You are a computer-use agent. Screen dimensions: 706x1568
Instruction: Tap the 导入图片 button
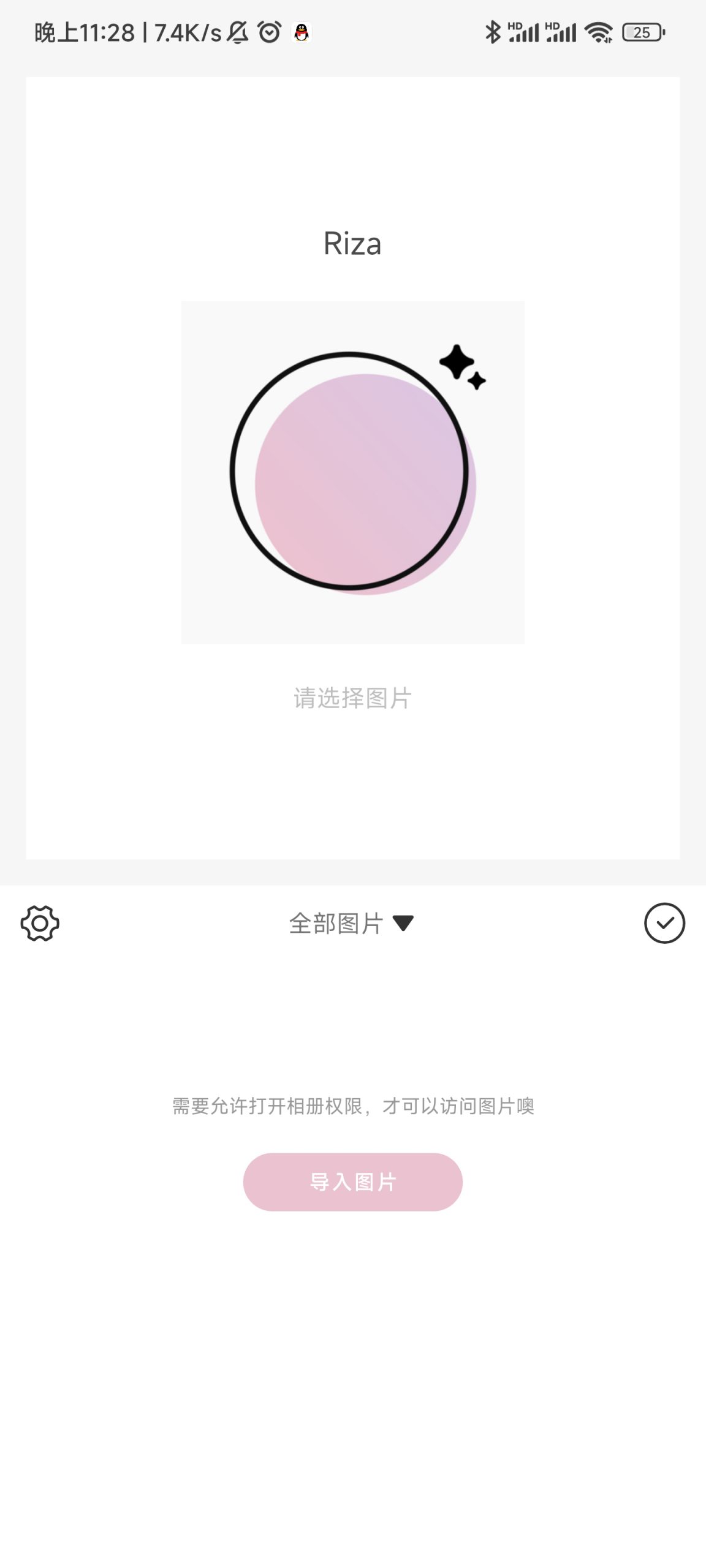coord(352,1182)
